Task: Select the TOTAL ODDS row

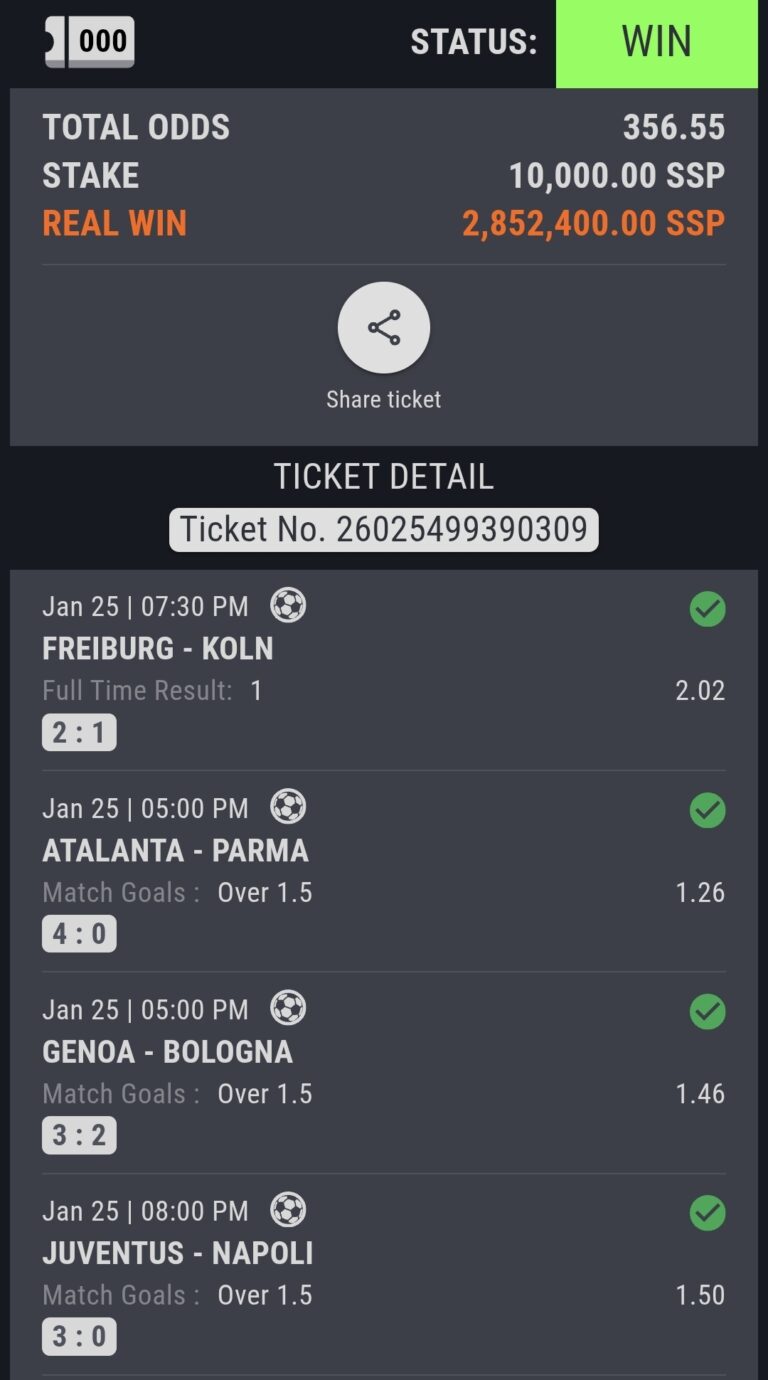Action: click(384, 128)
